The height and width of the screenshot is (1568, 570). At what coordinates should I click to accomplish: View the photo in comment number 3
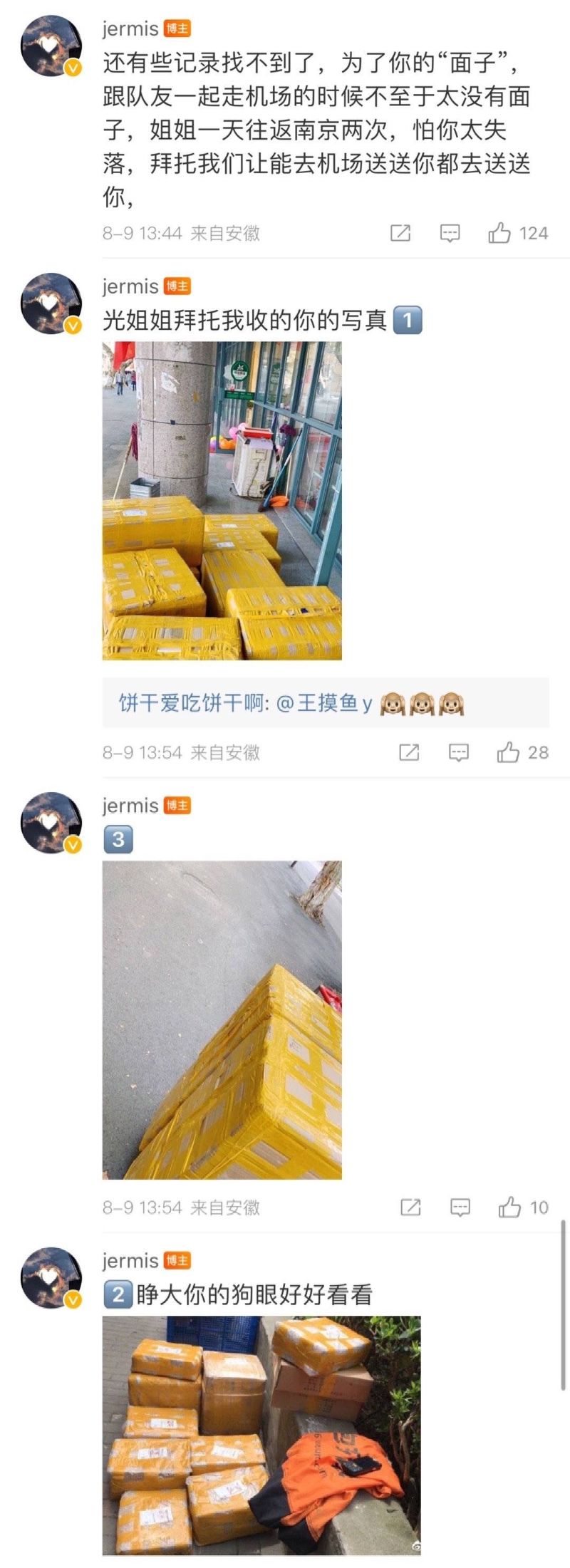click(222, 1020)
